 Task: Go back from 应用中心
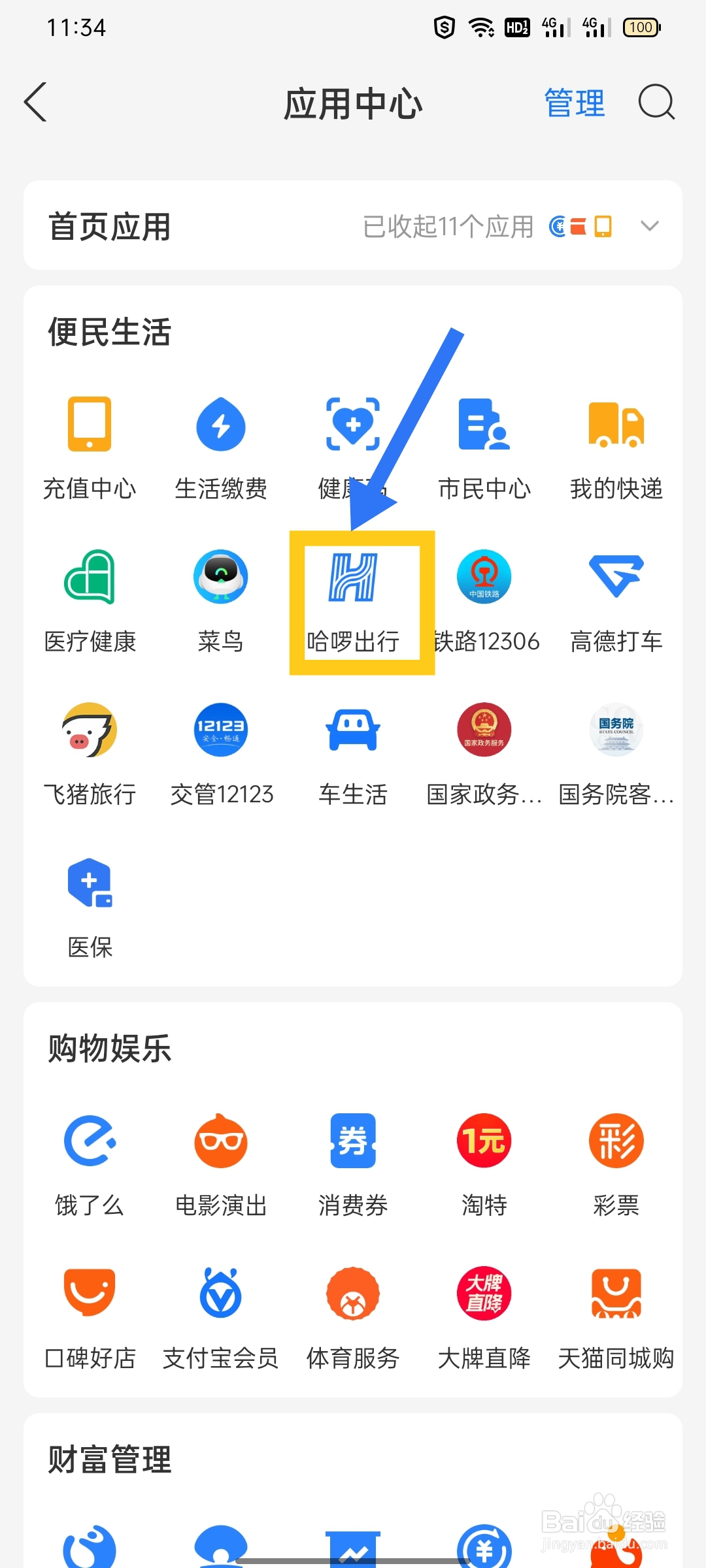click(x=36, y=102)
